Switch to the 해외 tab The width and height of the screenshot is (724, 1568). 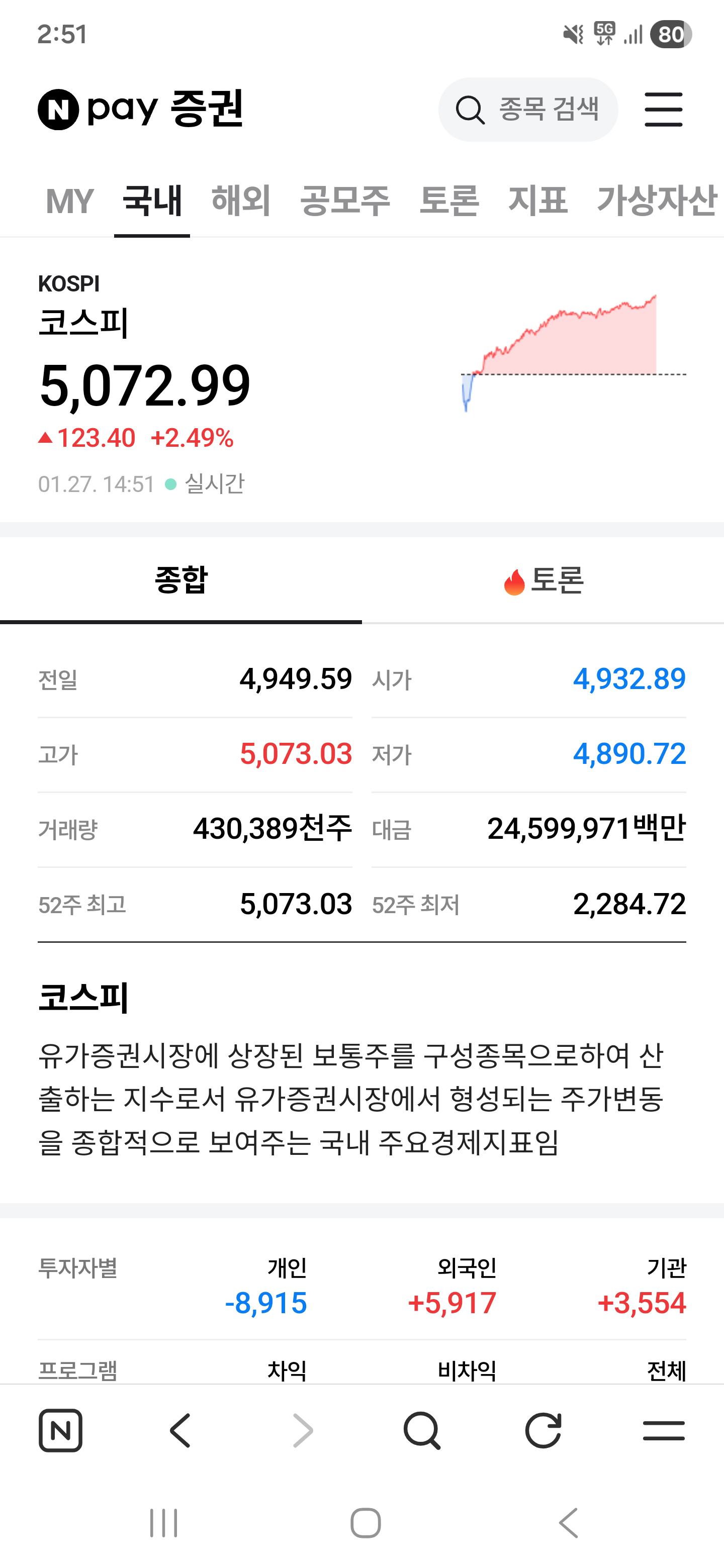(x=241, y=201)
